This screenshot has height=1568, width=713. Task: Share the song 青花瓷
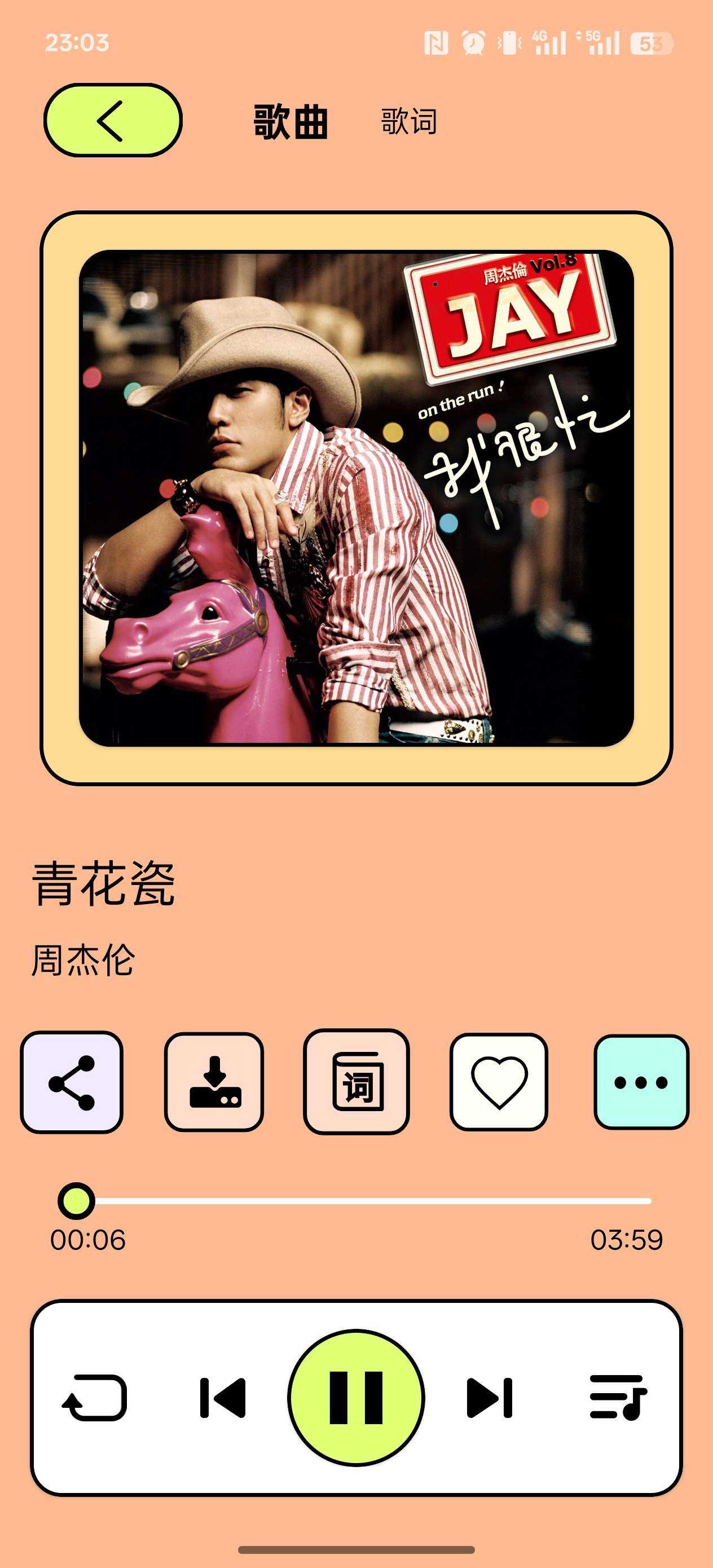click(x=72, y=1082)
